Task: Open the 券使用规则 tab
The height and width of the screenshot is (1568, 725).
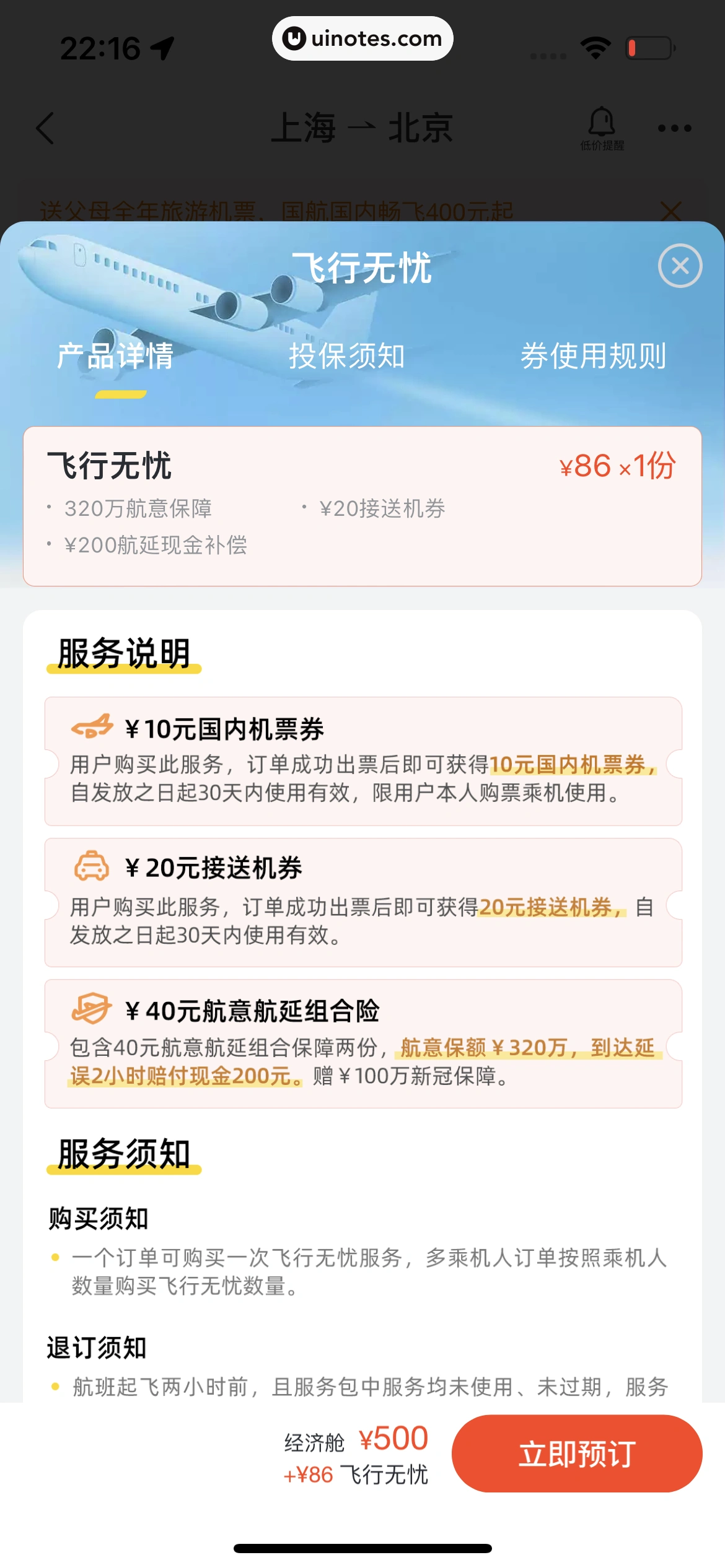Action: [593, 356]
